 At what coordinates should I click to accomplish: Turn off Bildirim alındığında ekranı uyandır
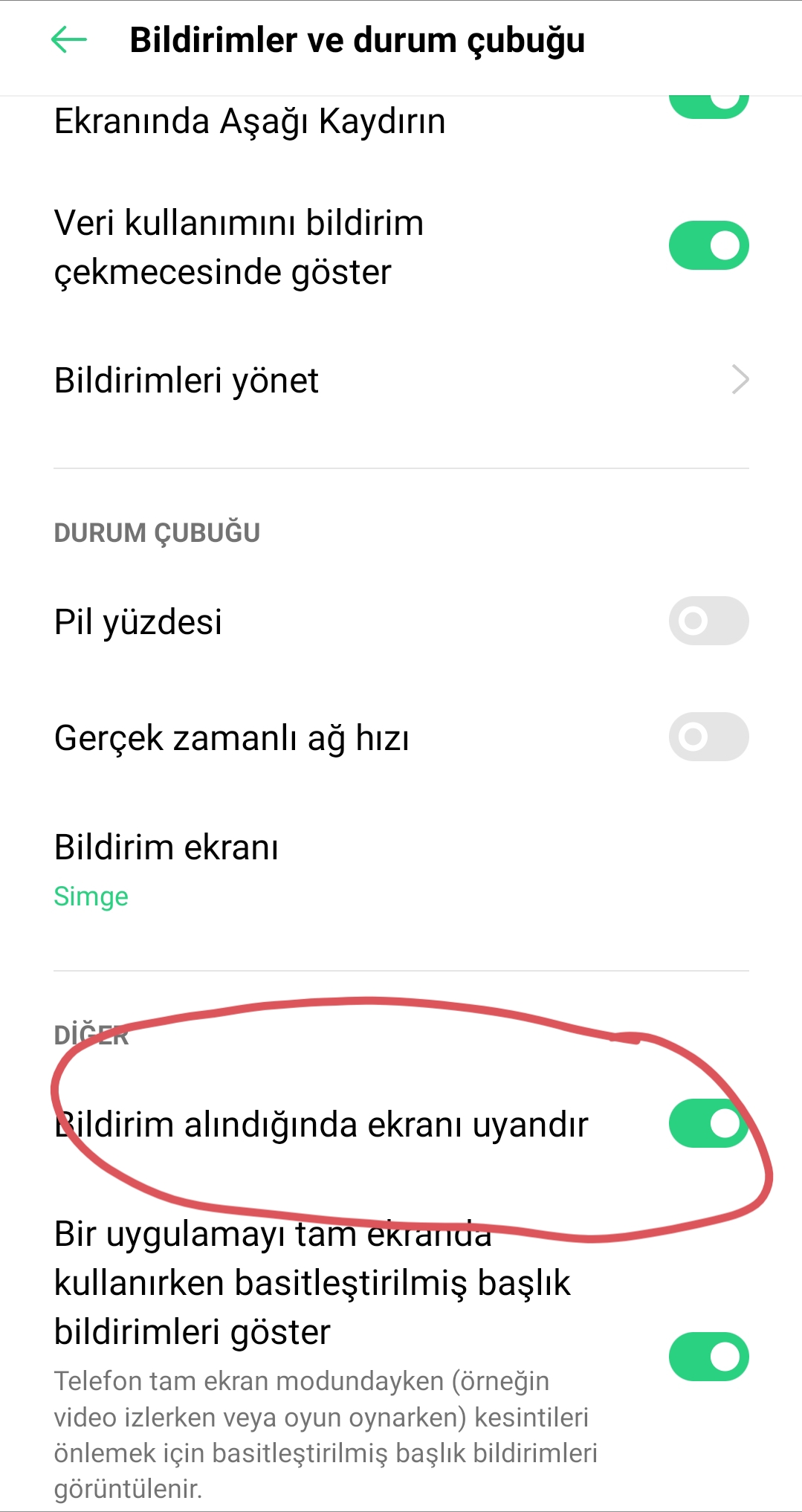(x=708, y=1123)
